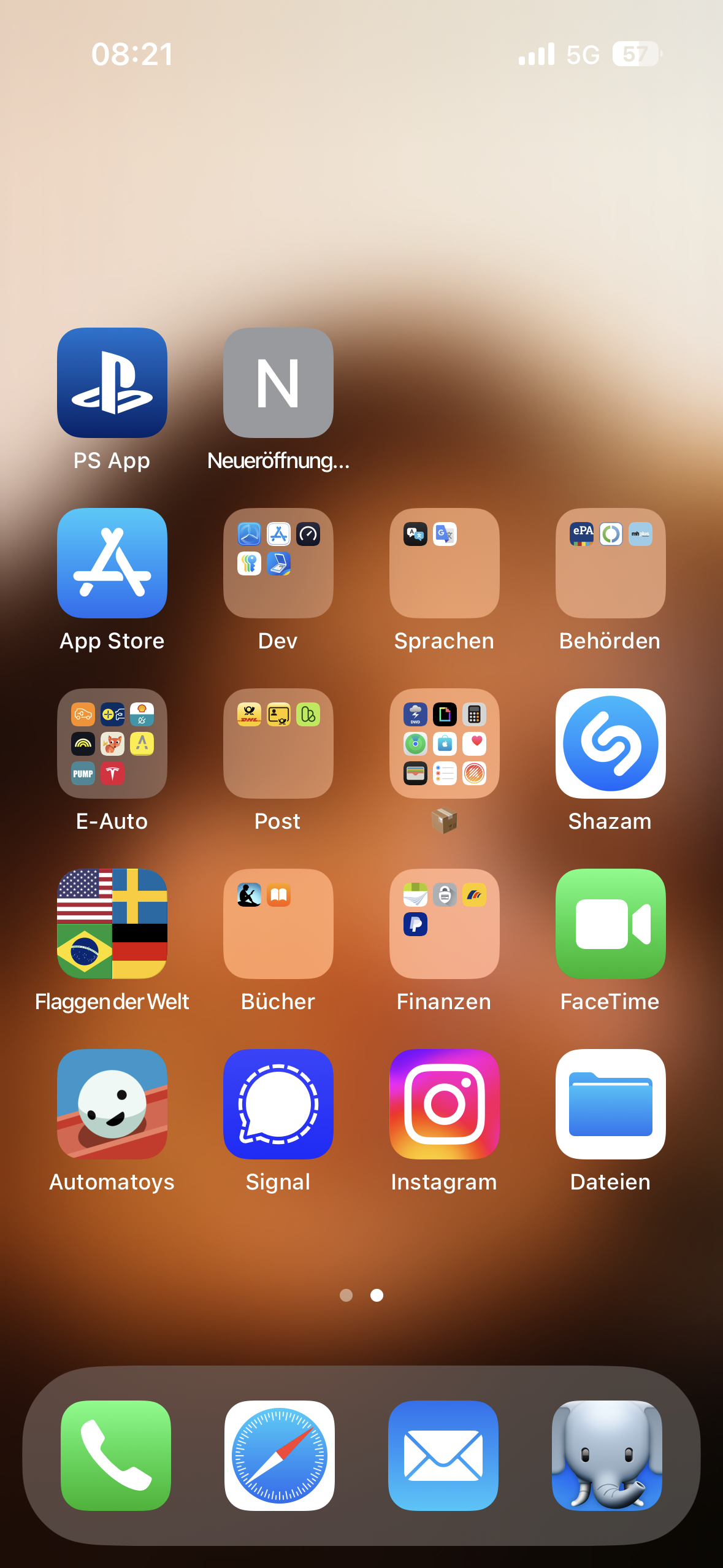
Task: Open the PS App
Action: point(112,382)
